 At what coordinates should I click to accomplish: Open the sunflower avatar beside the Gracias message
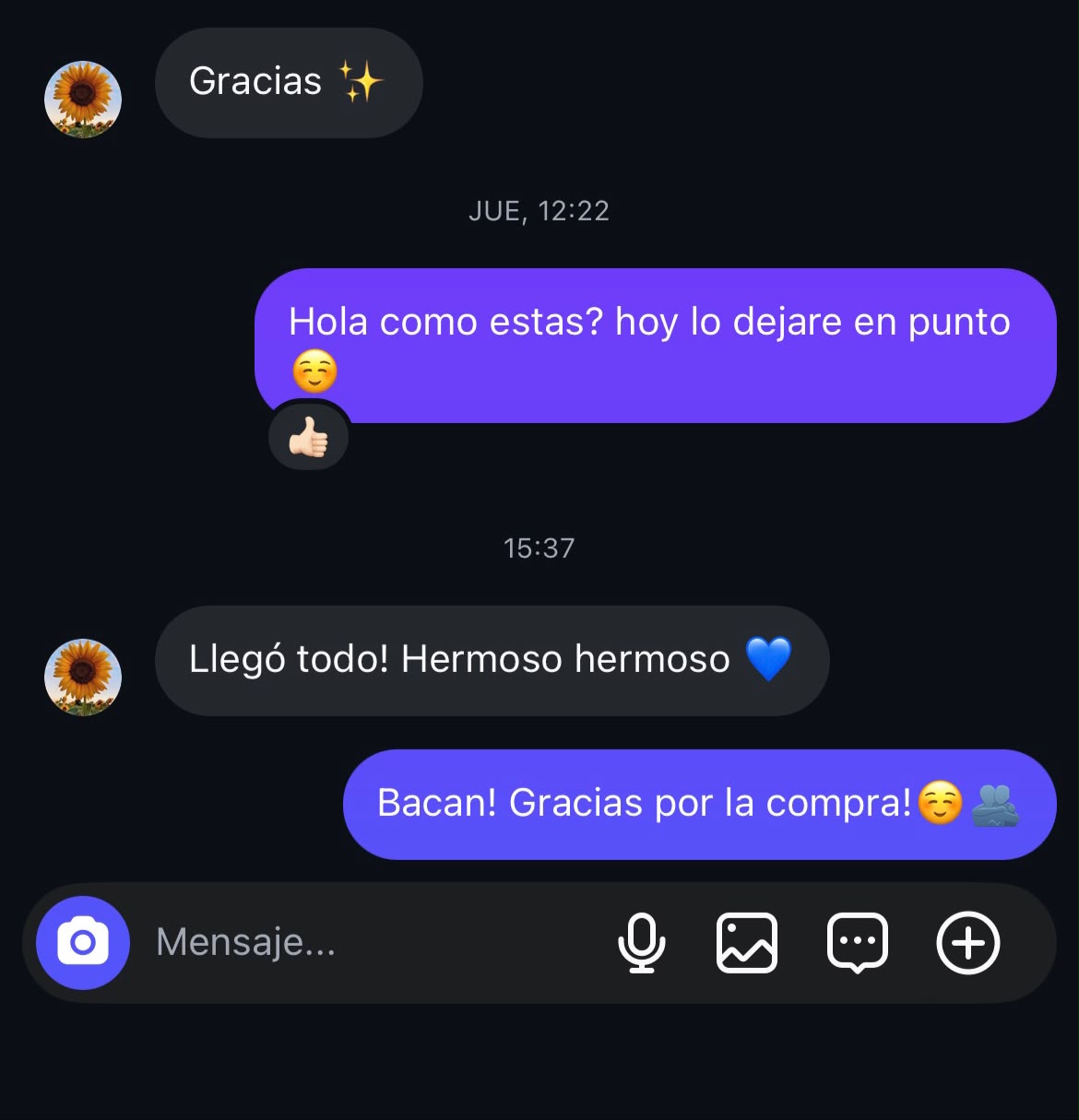(83, 99)
